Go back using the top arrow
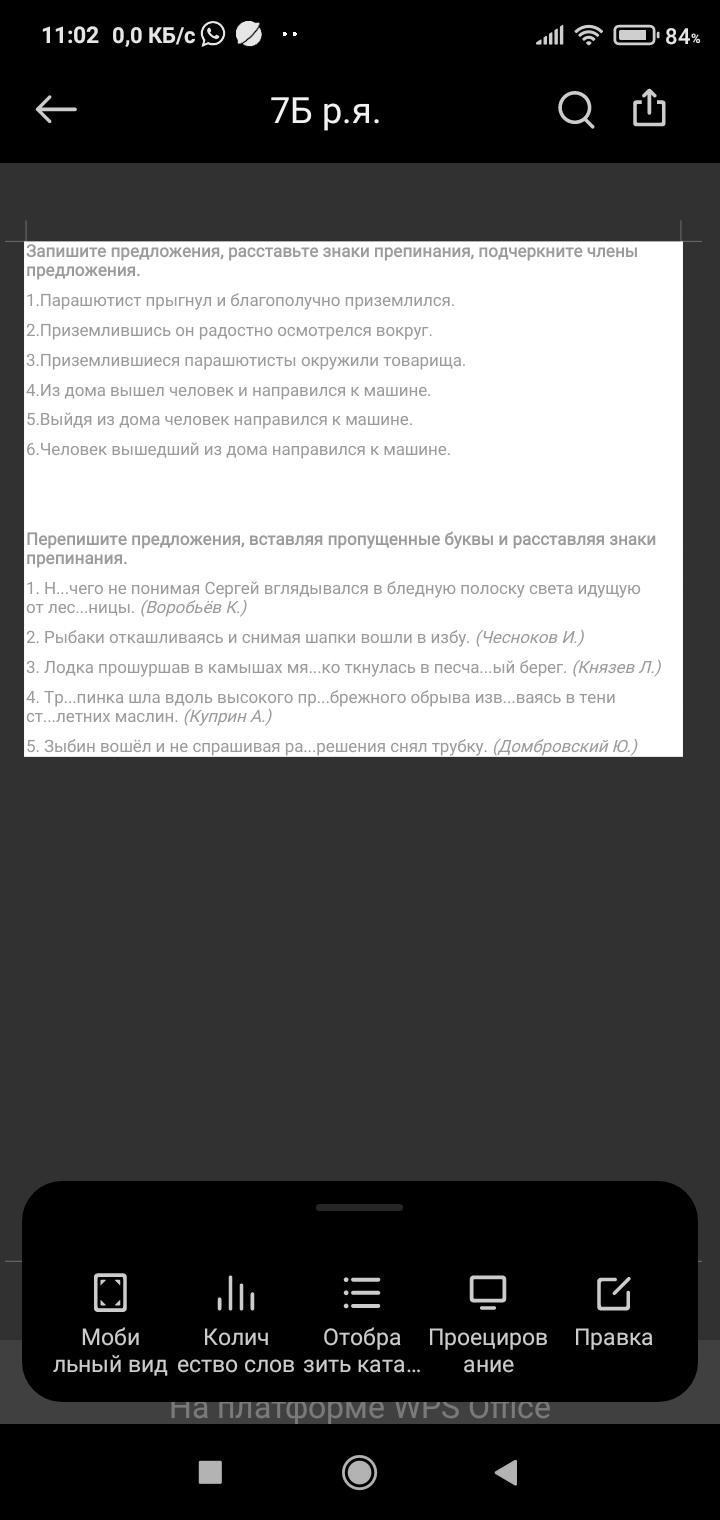This screenshot has width=720, height=1520. (x=56, y=109)
